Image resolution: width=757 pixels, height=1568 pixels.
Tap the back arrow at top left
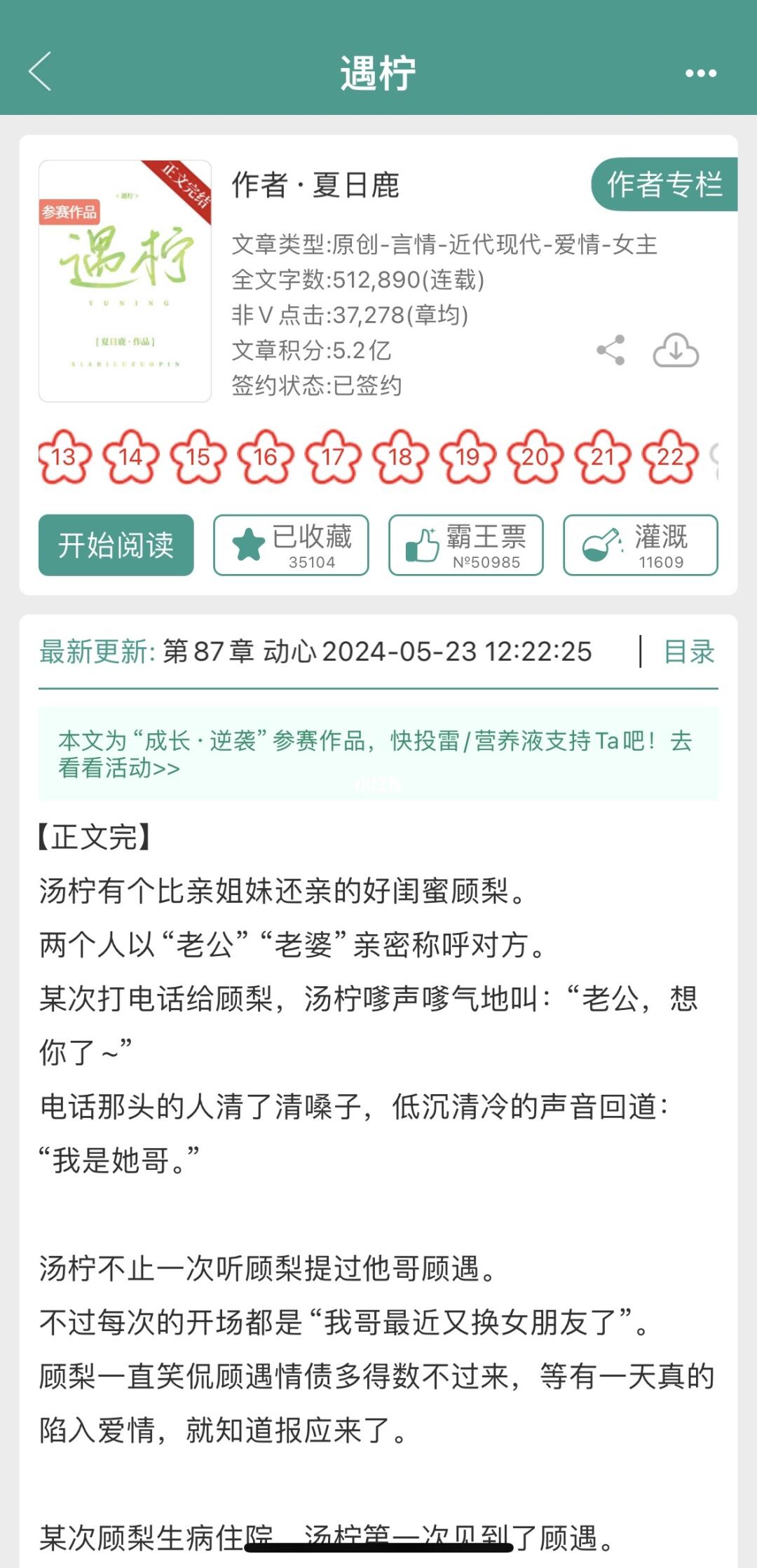pyautogui.click(x=41, y=74)
